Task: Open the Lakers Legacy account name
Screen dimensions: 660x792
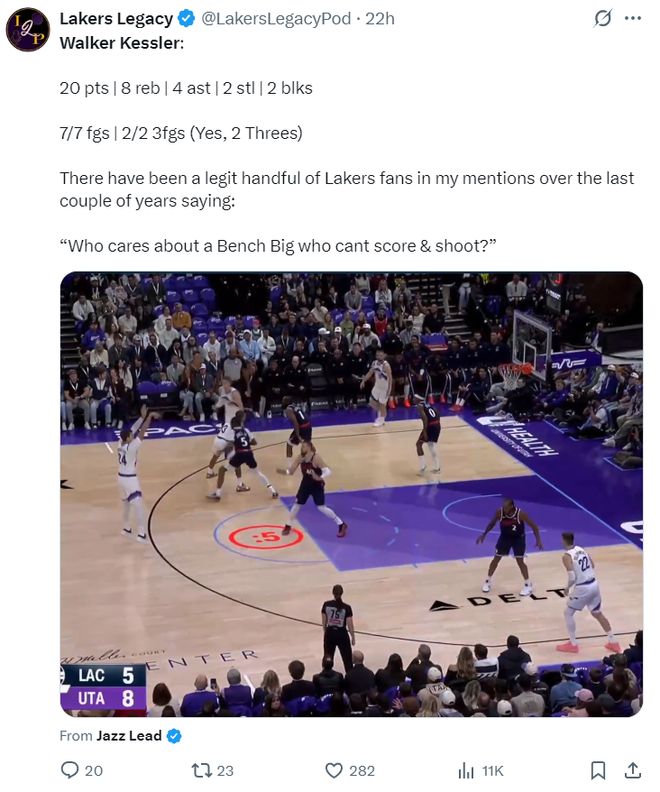Action: (x=116, y=19)
